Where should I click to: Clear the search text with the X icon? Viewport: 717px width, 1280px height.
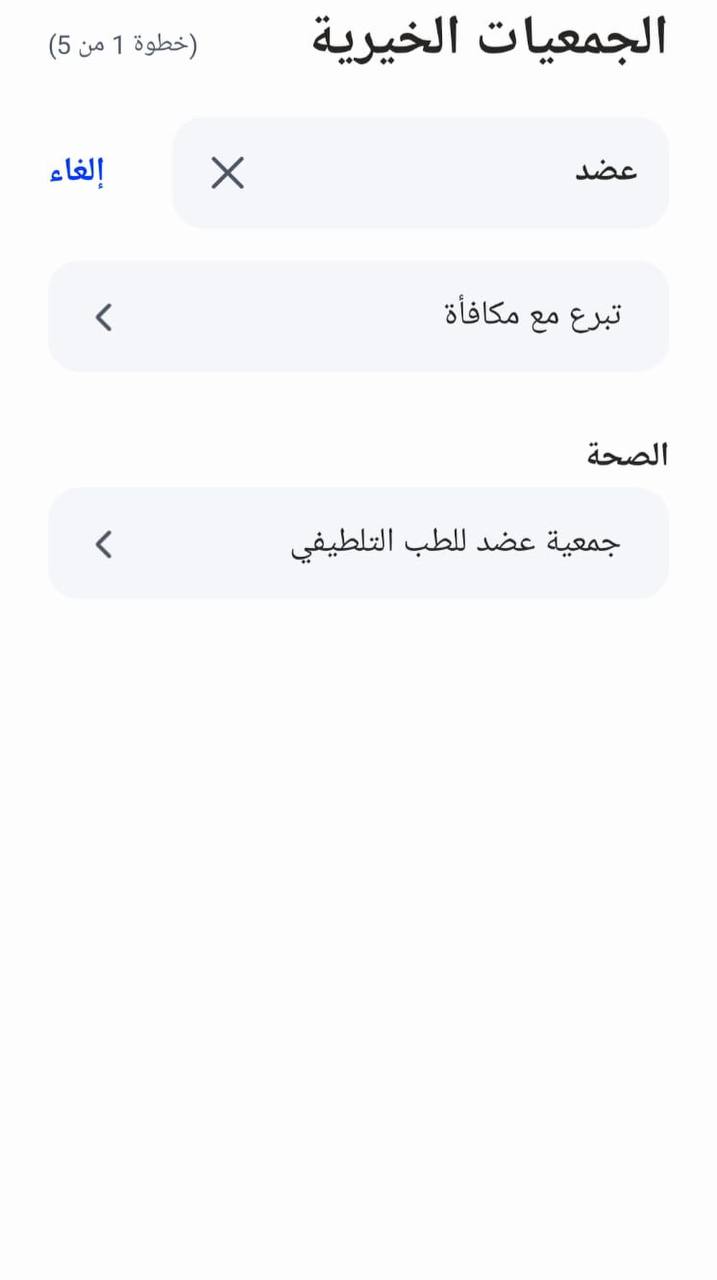click(x=227, y=173)
